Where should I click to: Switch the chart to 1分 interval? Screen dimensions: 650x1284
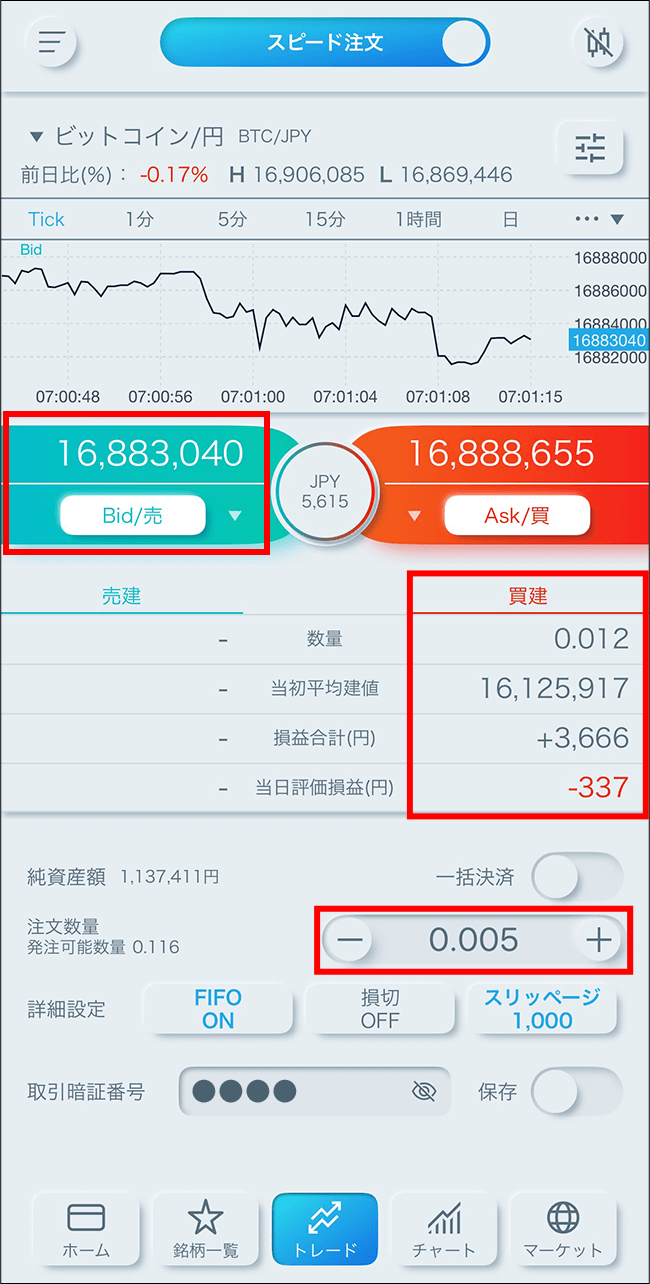click(x=140, y=219)
